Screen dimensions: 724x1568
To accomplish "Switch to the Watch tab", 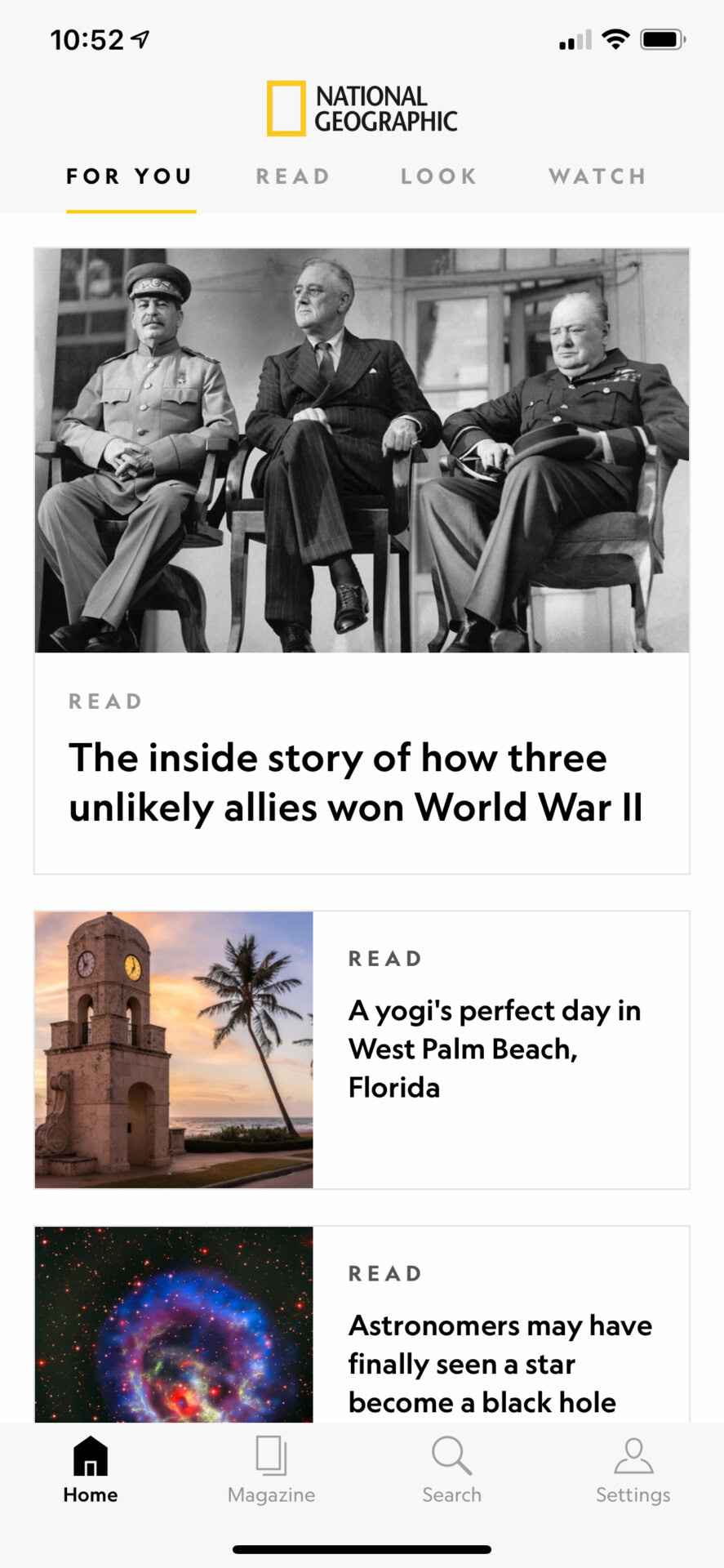I will [597, 176].
